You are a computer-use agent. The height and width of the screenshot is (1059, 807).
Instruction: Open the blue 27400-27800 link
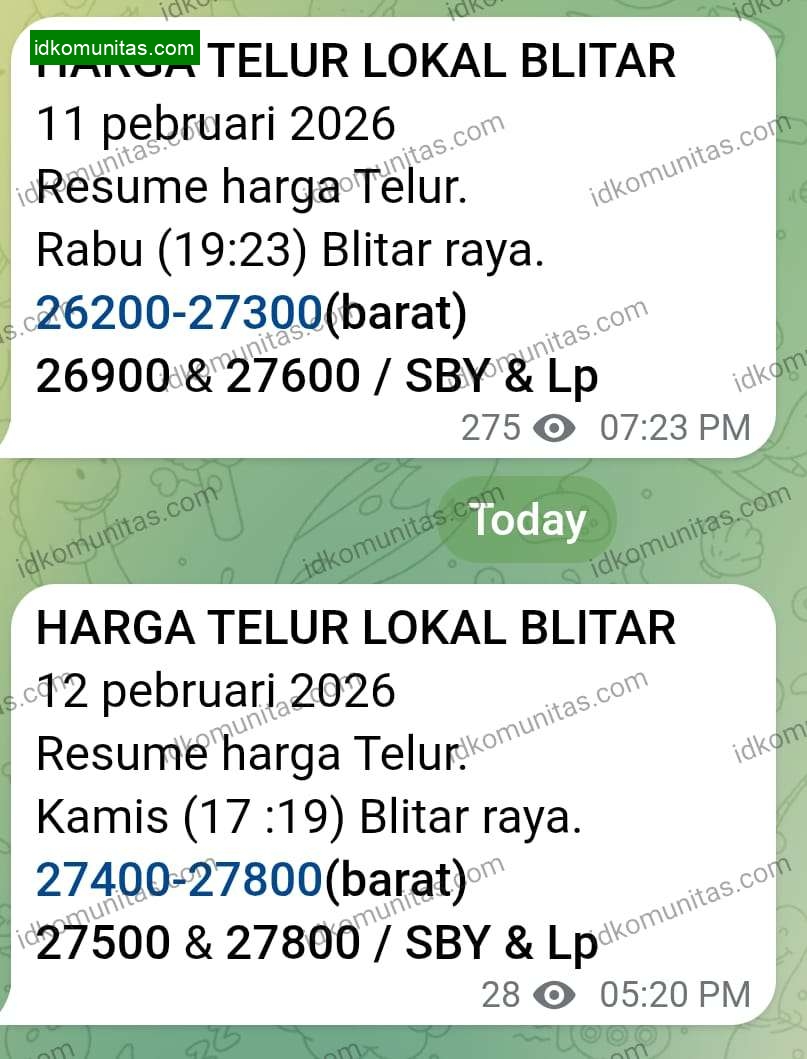[180, 880]
